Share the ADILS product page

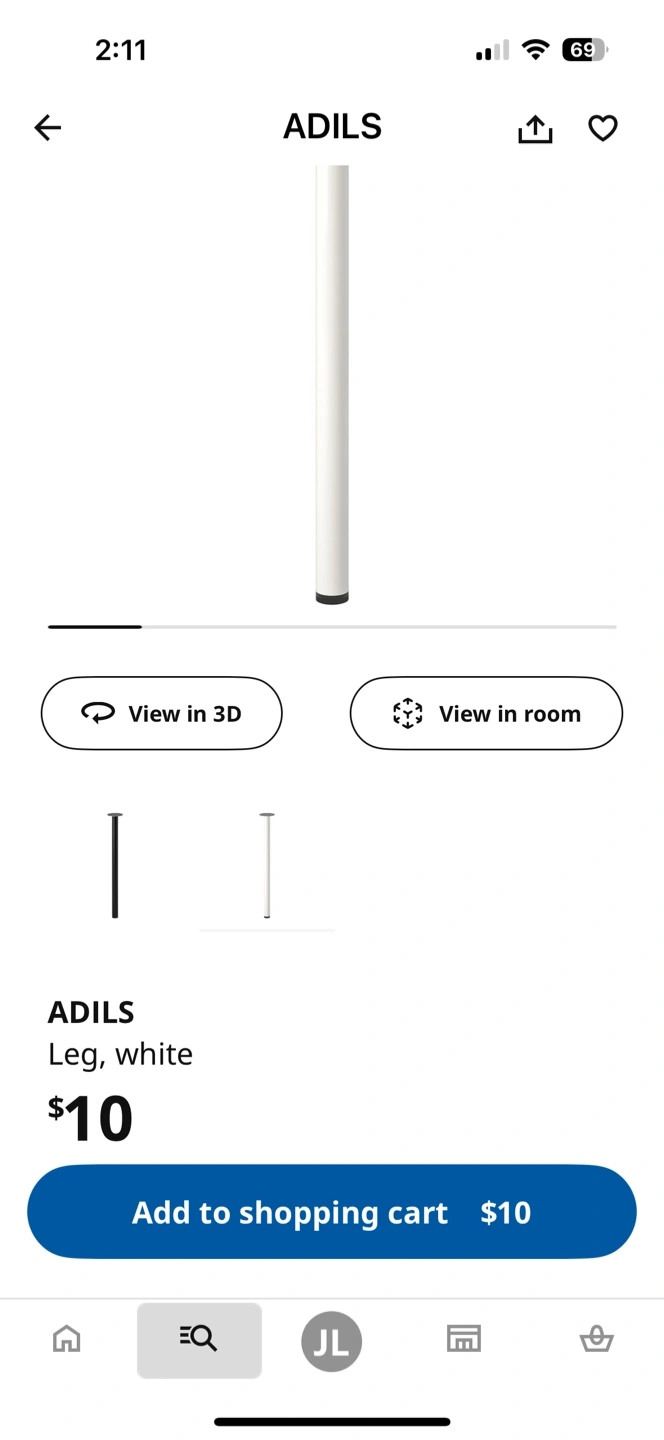pyautogui.click(x=535, y=128)
